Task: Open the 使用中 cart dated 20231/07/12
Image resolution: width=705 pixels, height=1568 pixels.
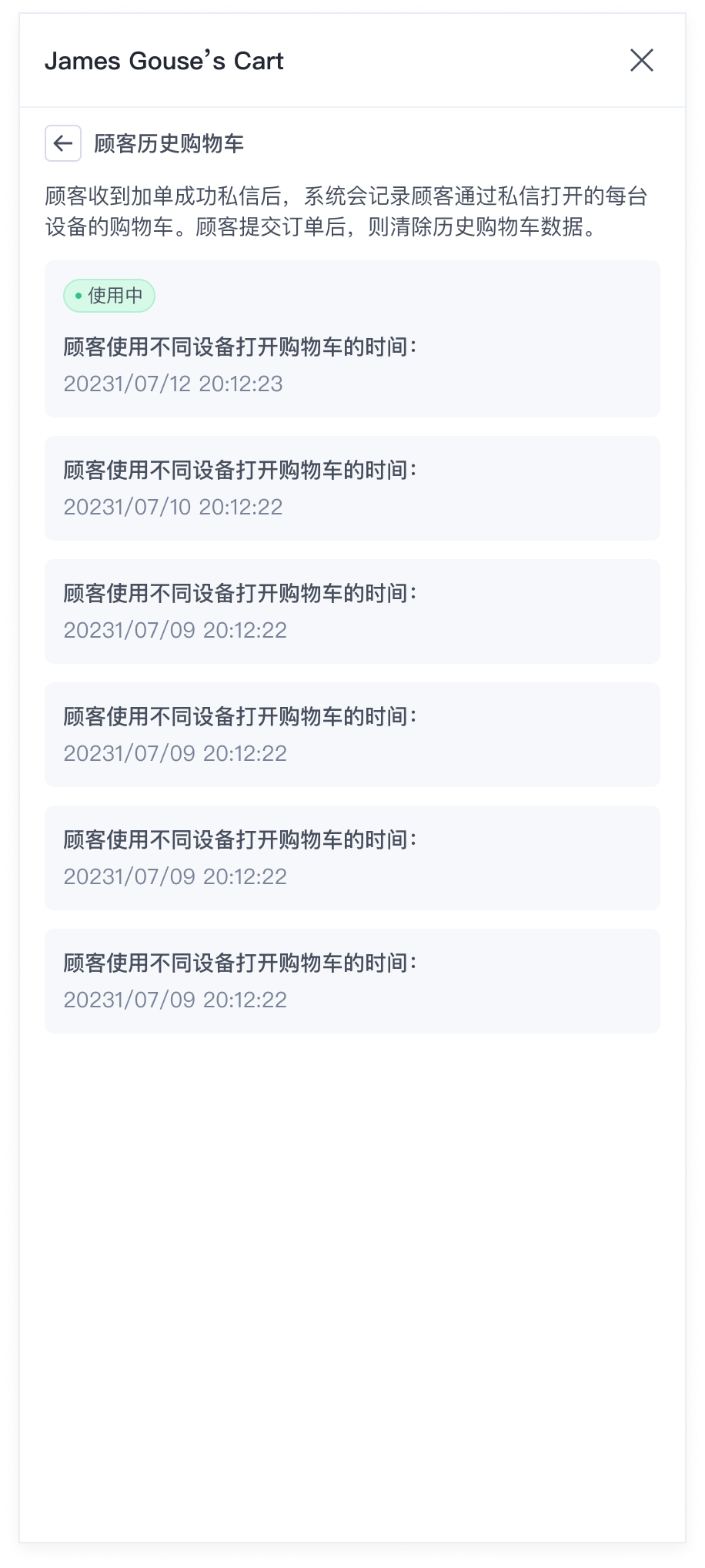Action: (352, 339)
